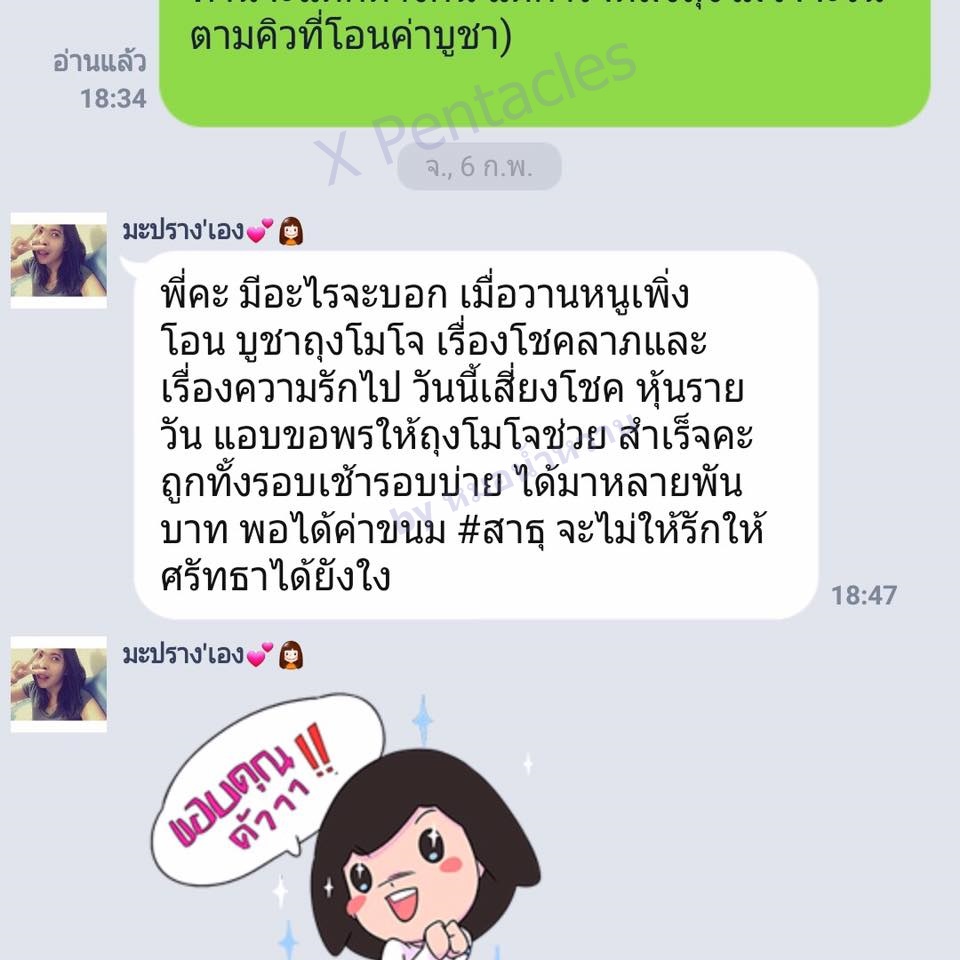The height and width of the screenshot is (960, 960).
Task: Open มะปราง'เอง profile photo beside text message
Action: pyautogui.click(x=58, y=260)
